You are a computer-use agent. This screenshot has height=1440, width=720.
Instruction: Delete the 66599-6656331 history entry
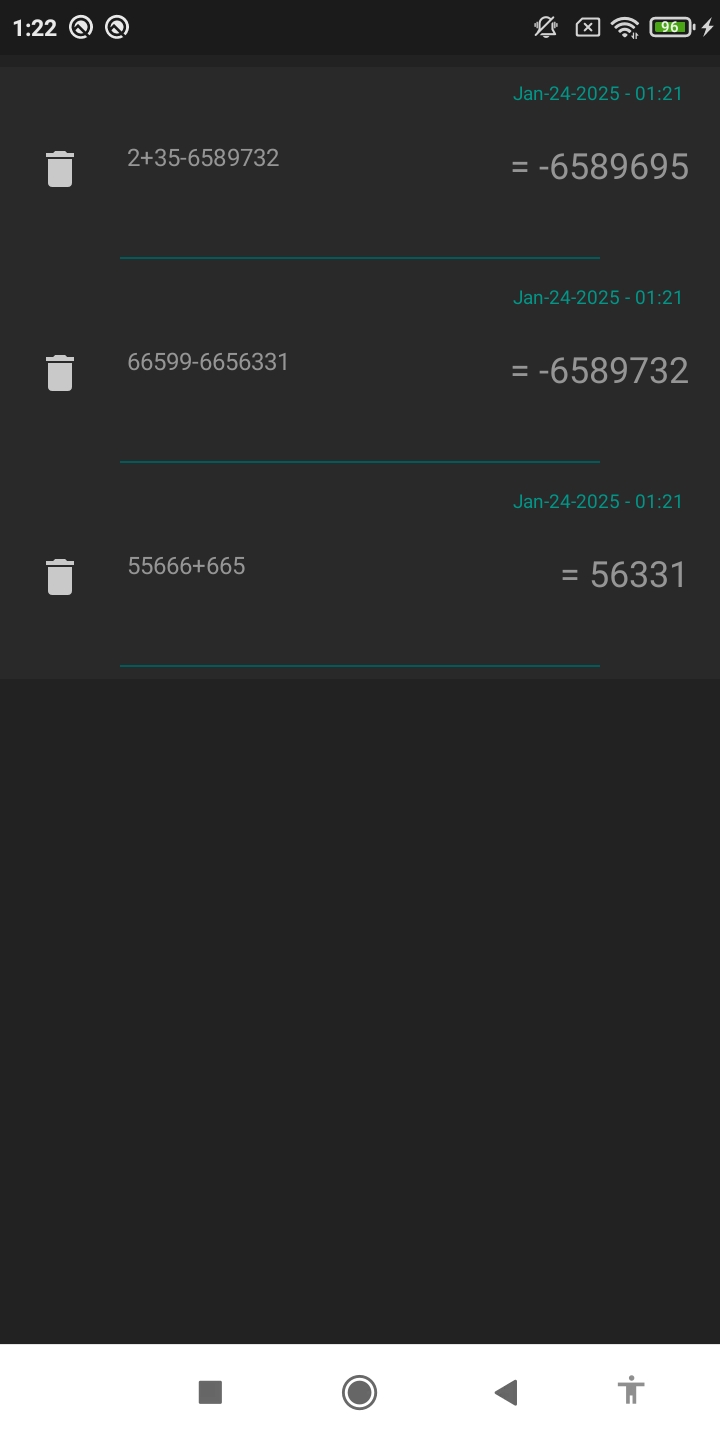coord(60,372)
